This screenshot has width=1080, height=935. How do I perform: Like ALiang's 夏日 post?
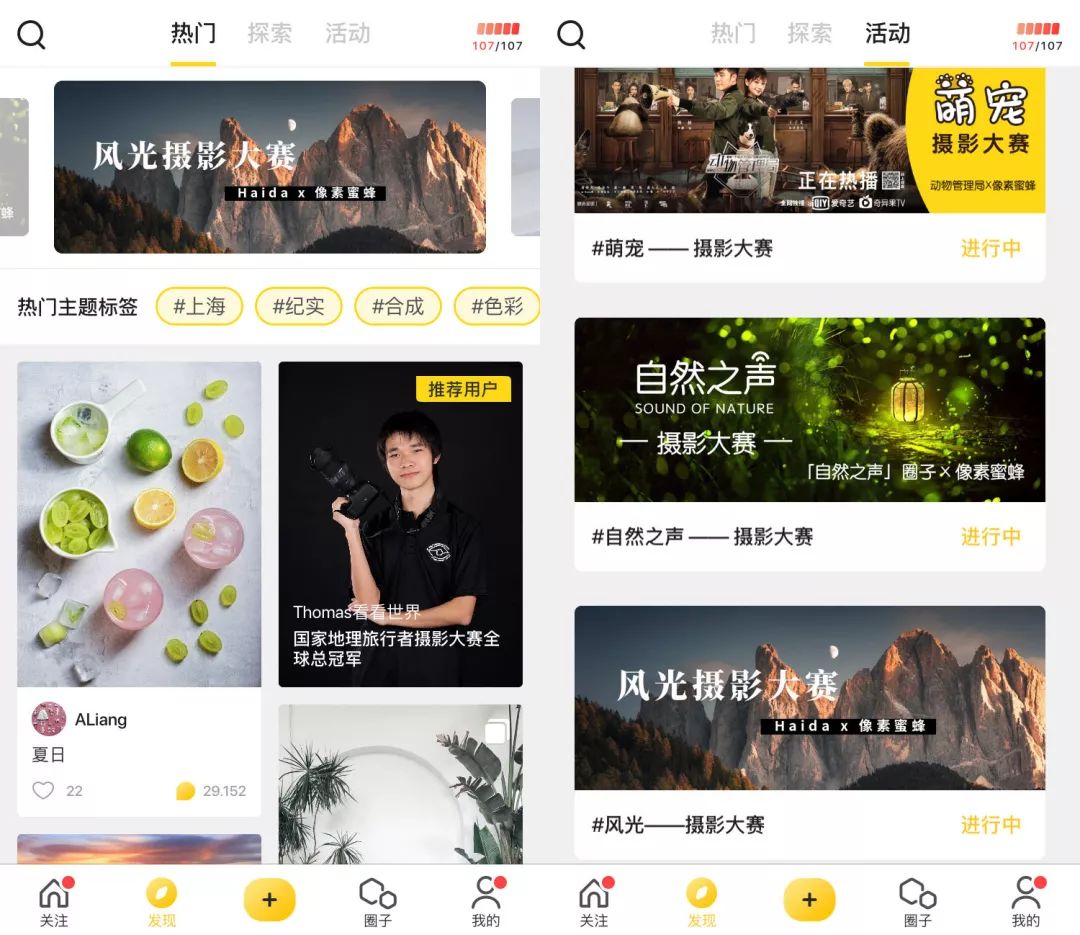(43, 791)
